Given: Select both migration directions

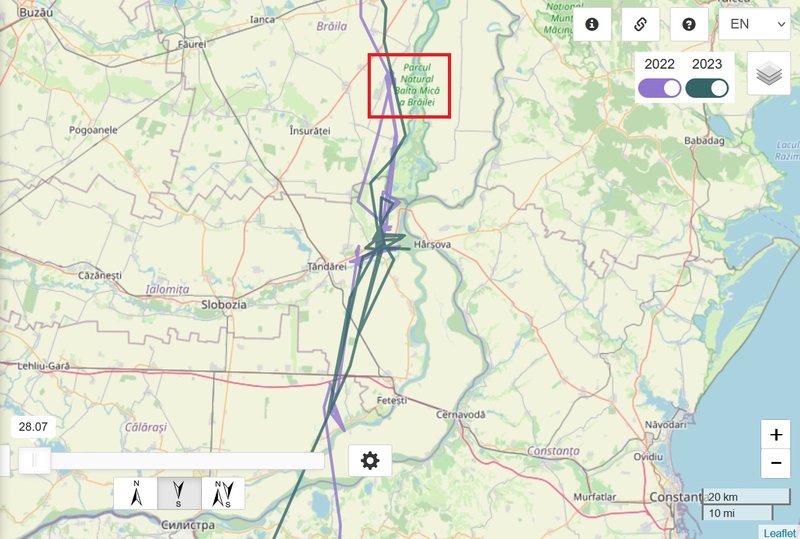Looking at the screenshot, I should pyautogui.click(x=223, y=493).
